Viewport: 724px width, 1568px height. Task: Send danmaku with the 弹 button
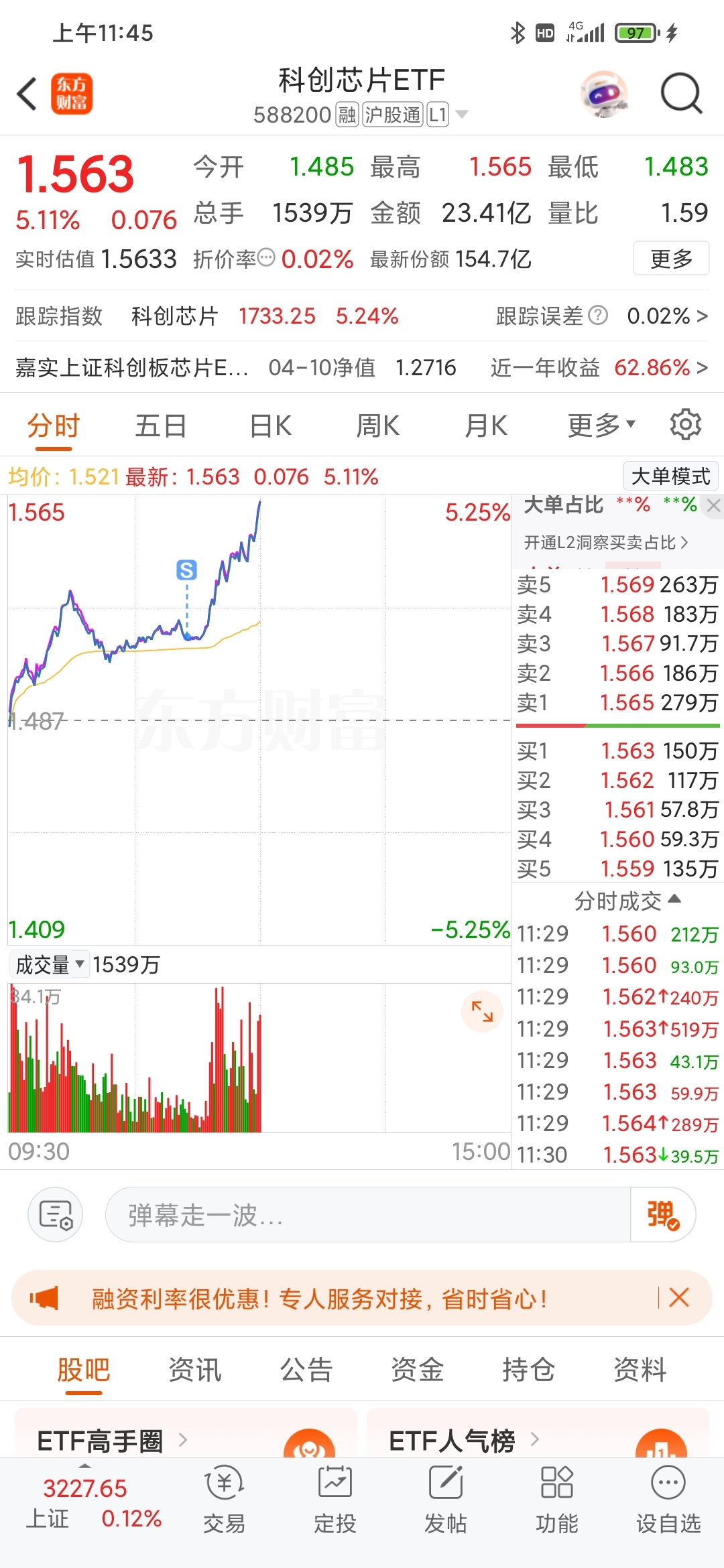[x=662, y=1215]
